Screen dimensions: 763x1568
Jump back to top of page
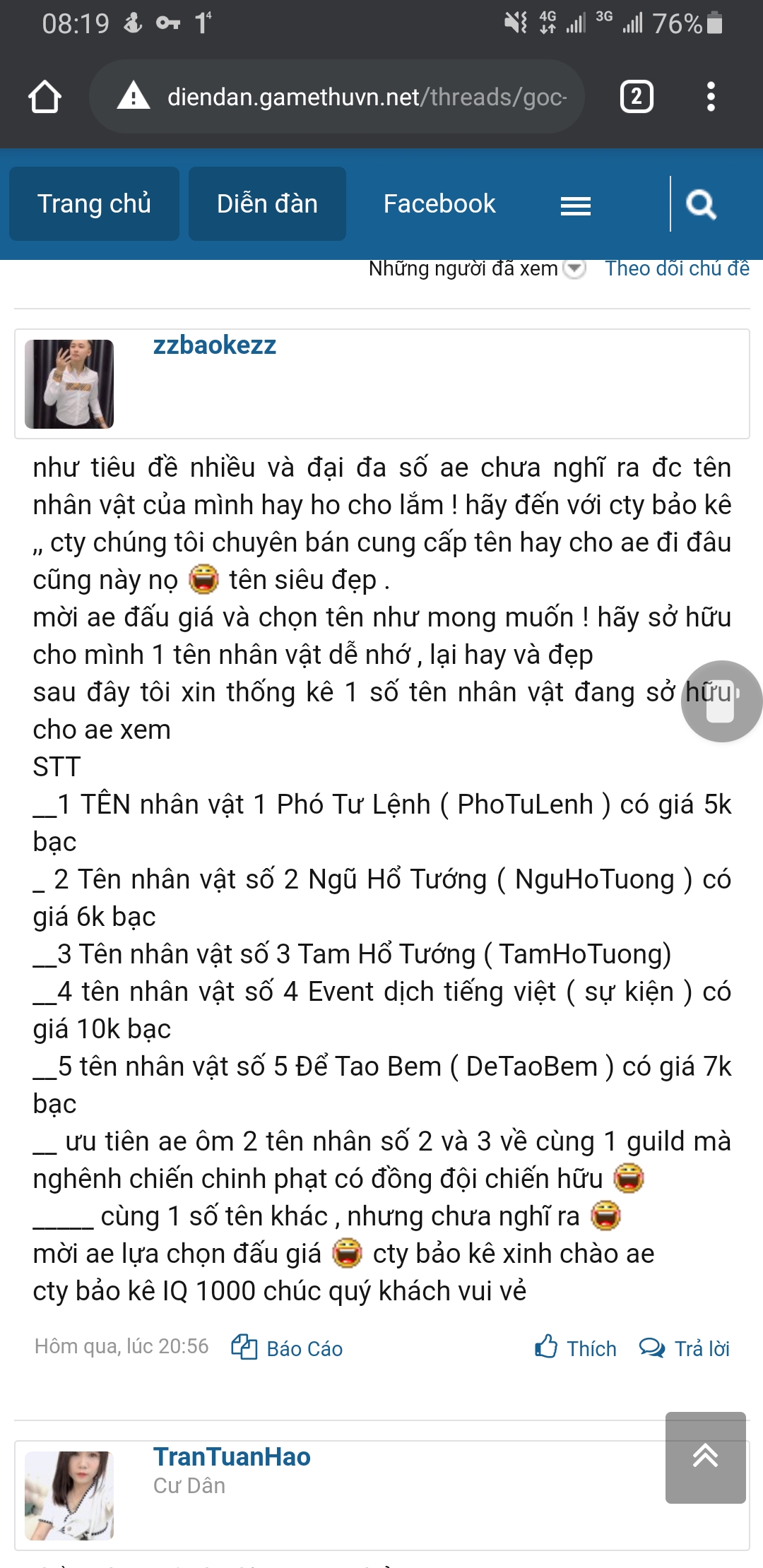pos(705,1457)
